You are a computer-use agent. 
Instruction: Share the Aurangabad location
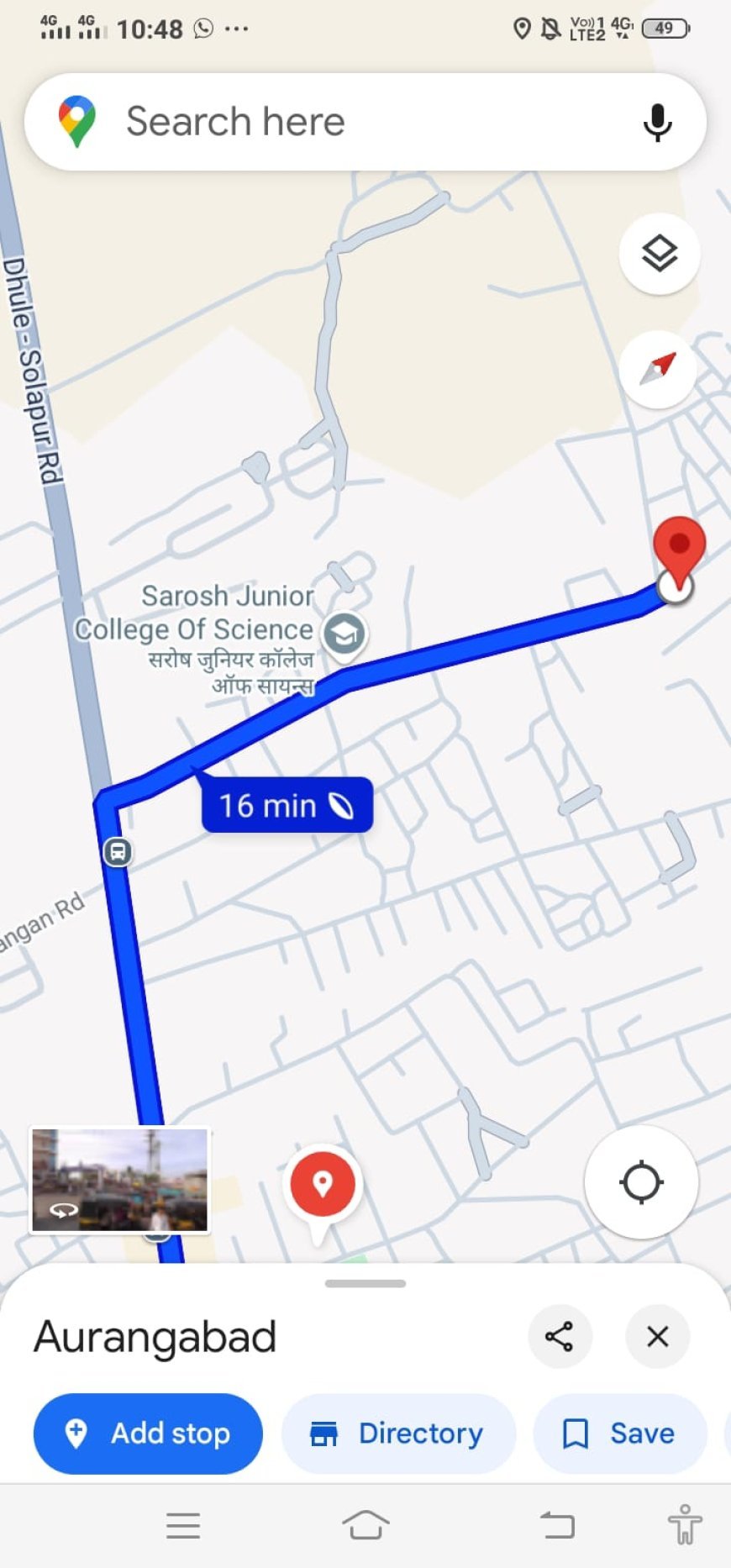pyautogui.click(x=559, y=1336)
